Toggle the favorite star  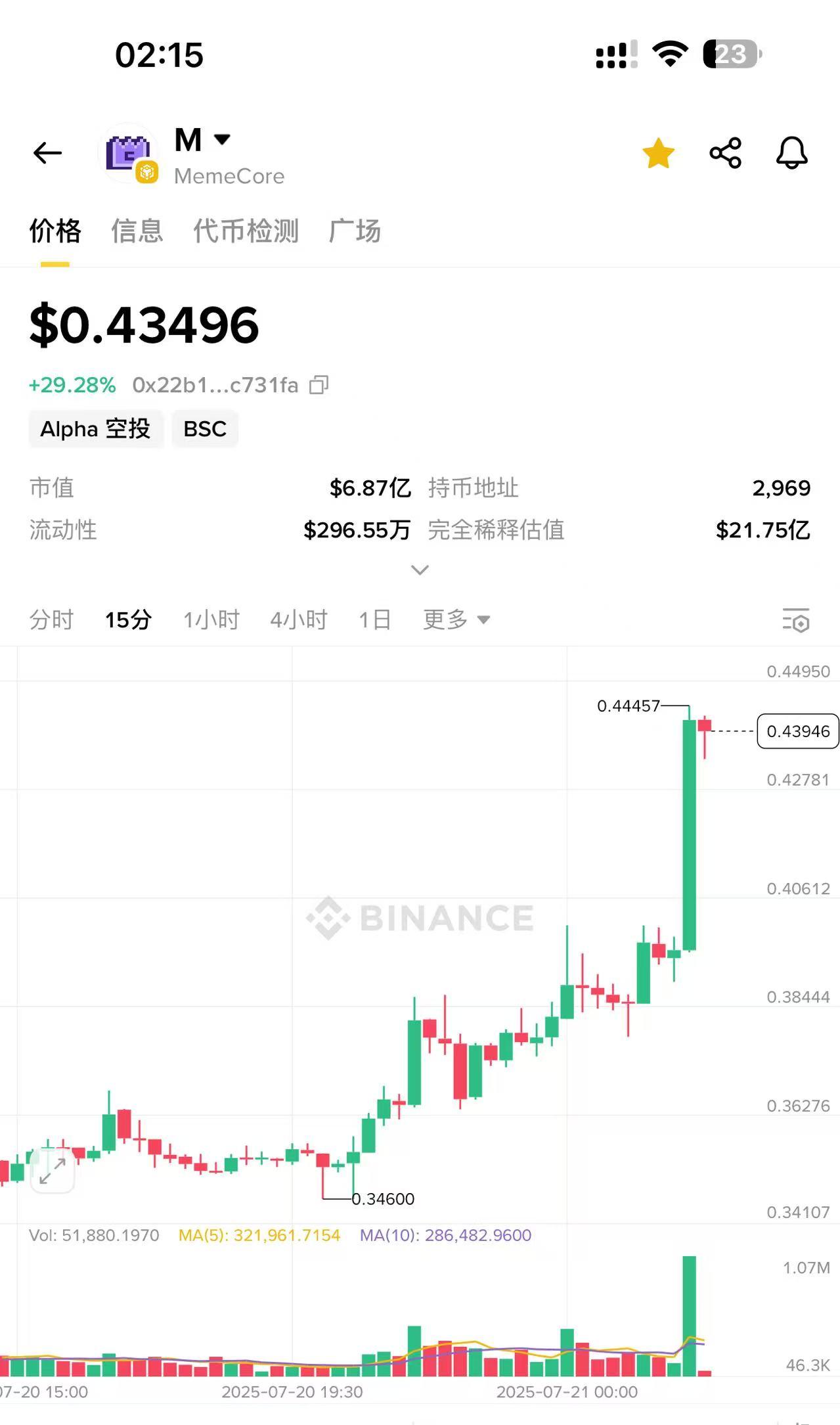coord(658,154)
